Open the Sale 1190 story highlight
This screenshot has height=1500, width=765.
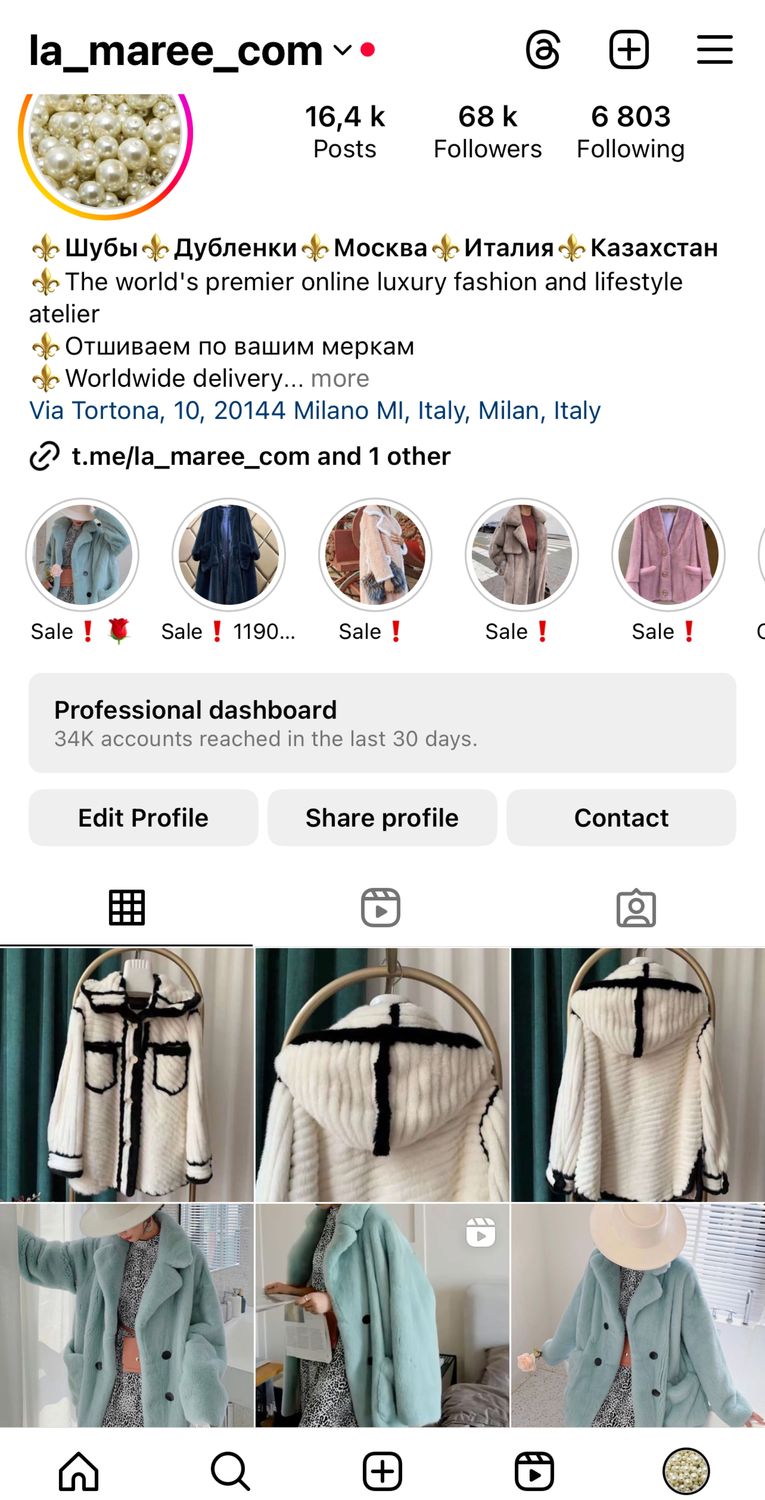click(228, 571)
